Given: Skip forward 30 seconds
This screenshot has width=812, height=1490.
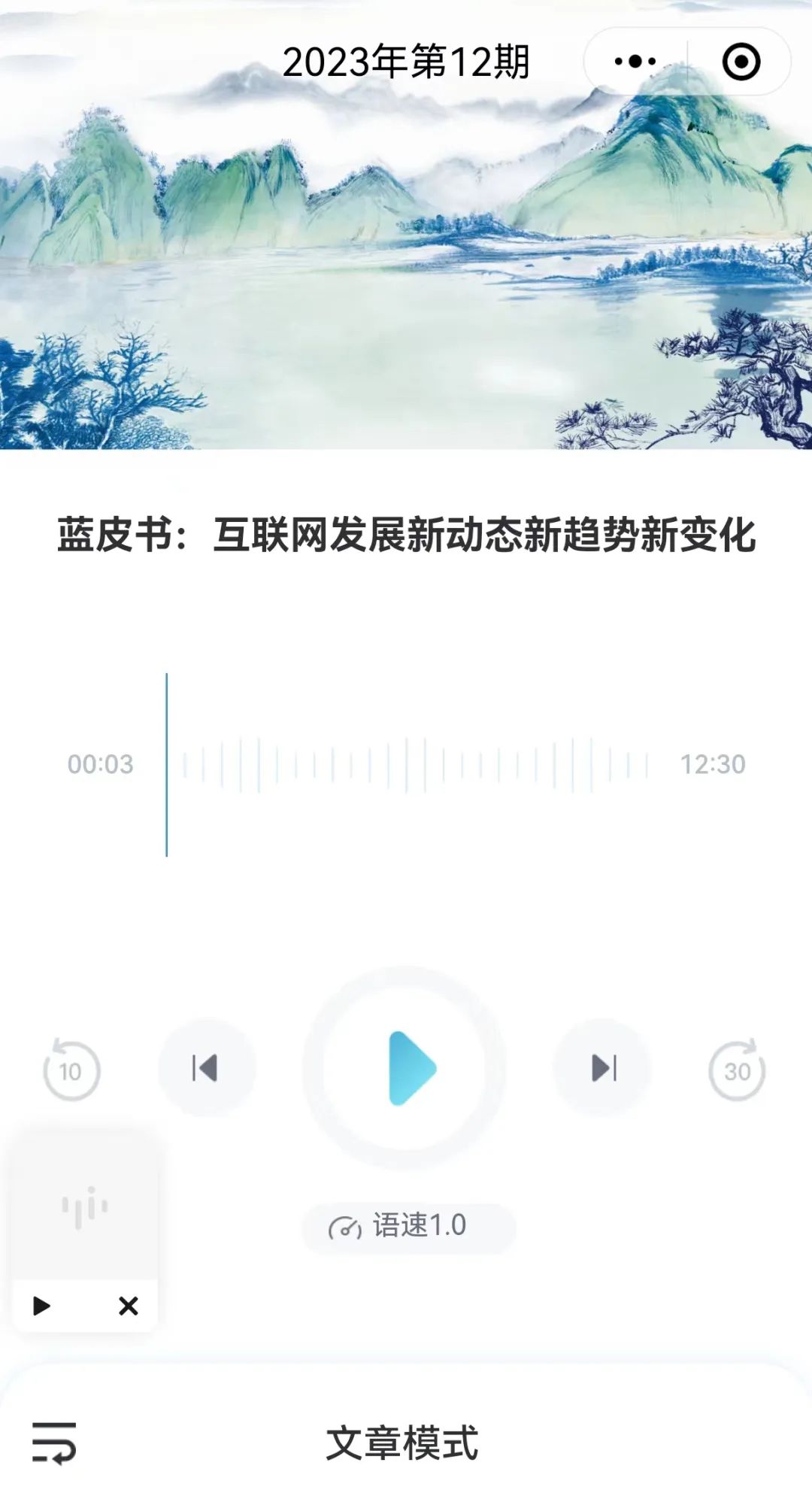Looking at the screenshot, I should coord(737,1070).
